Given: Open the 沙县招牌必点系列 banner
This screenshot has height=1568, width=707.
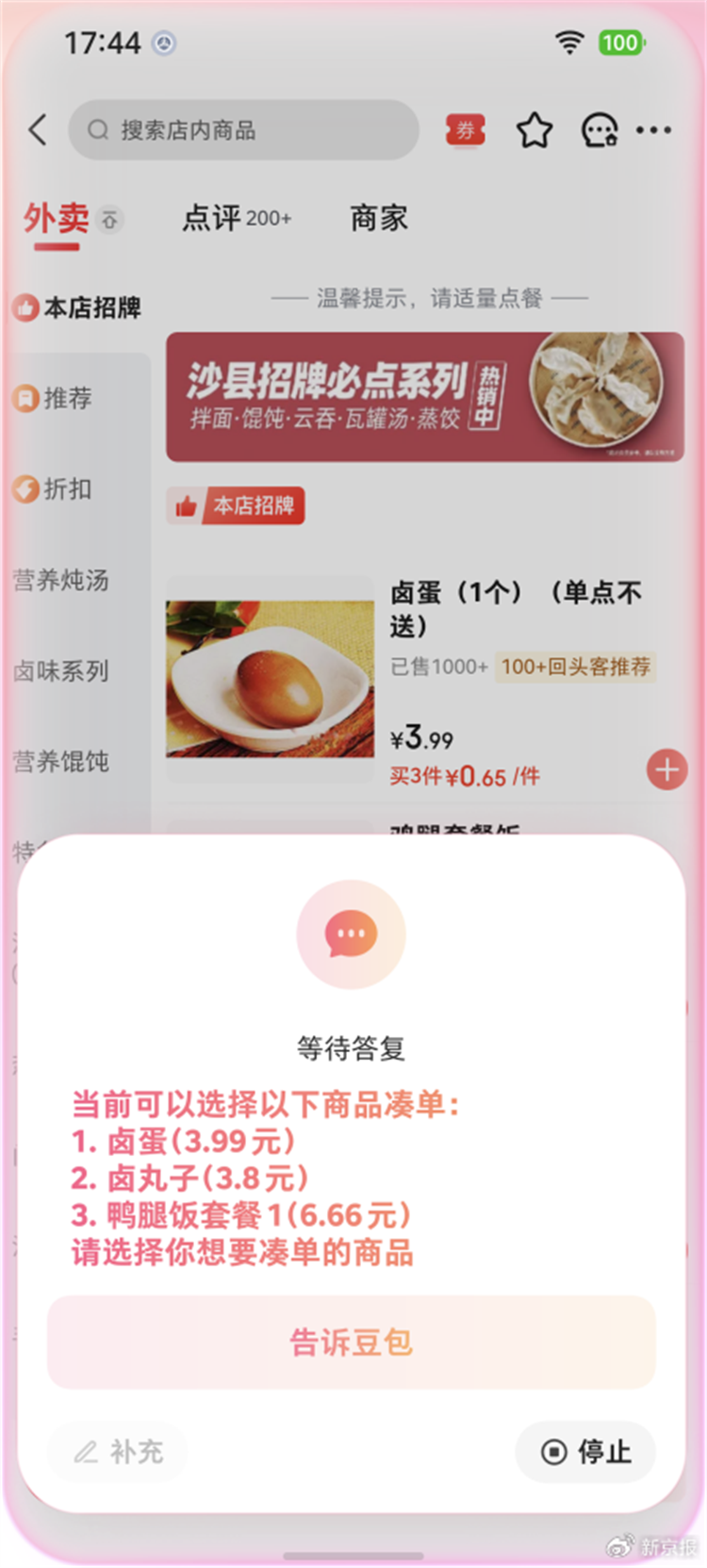Looking at the screenshot, I should 425,396.
